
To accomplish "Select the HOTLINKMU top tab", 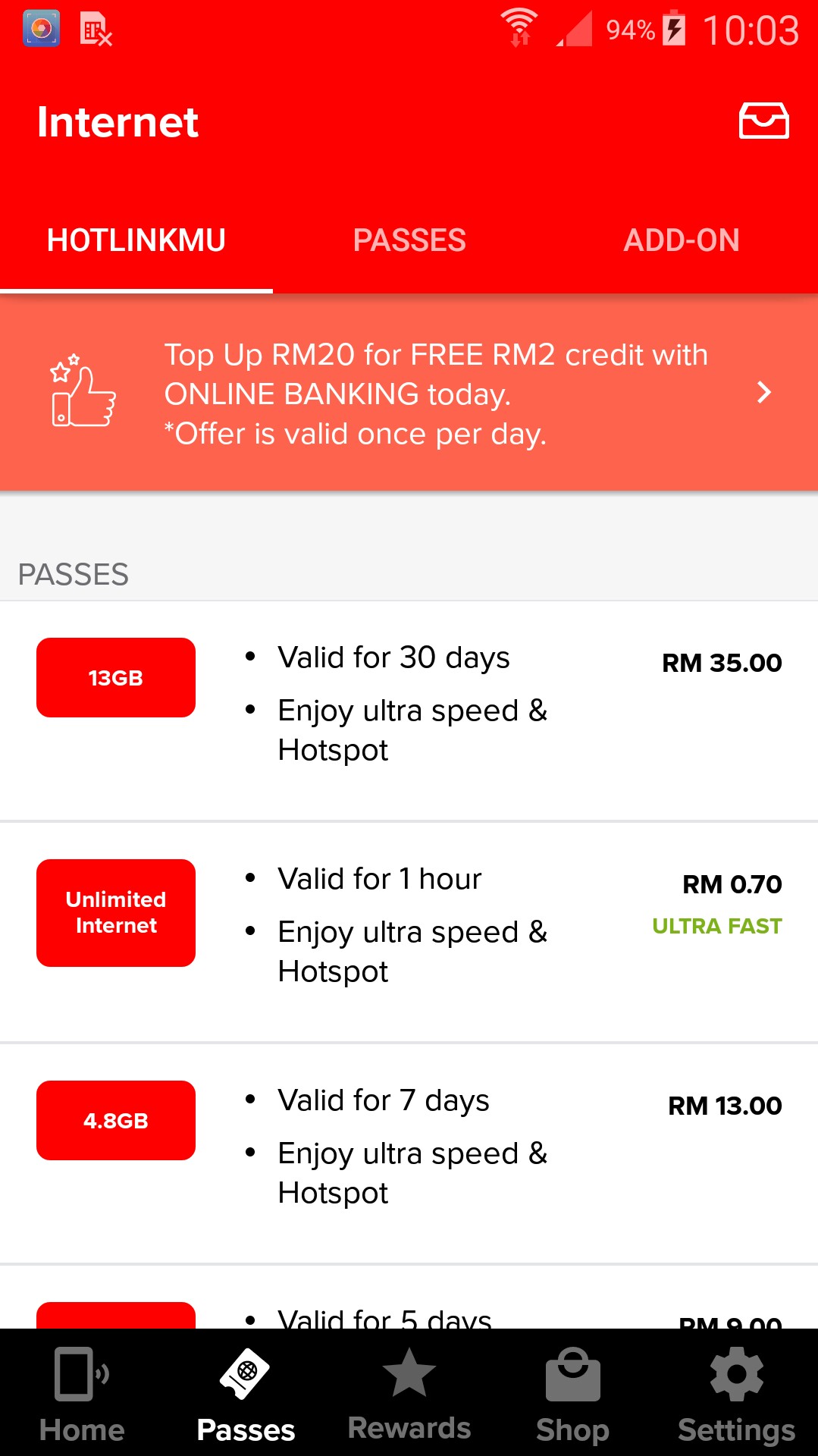I will click(x=136, y=240).
